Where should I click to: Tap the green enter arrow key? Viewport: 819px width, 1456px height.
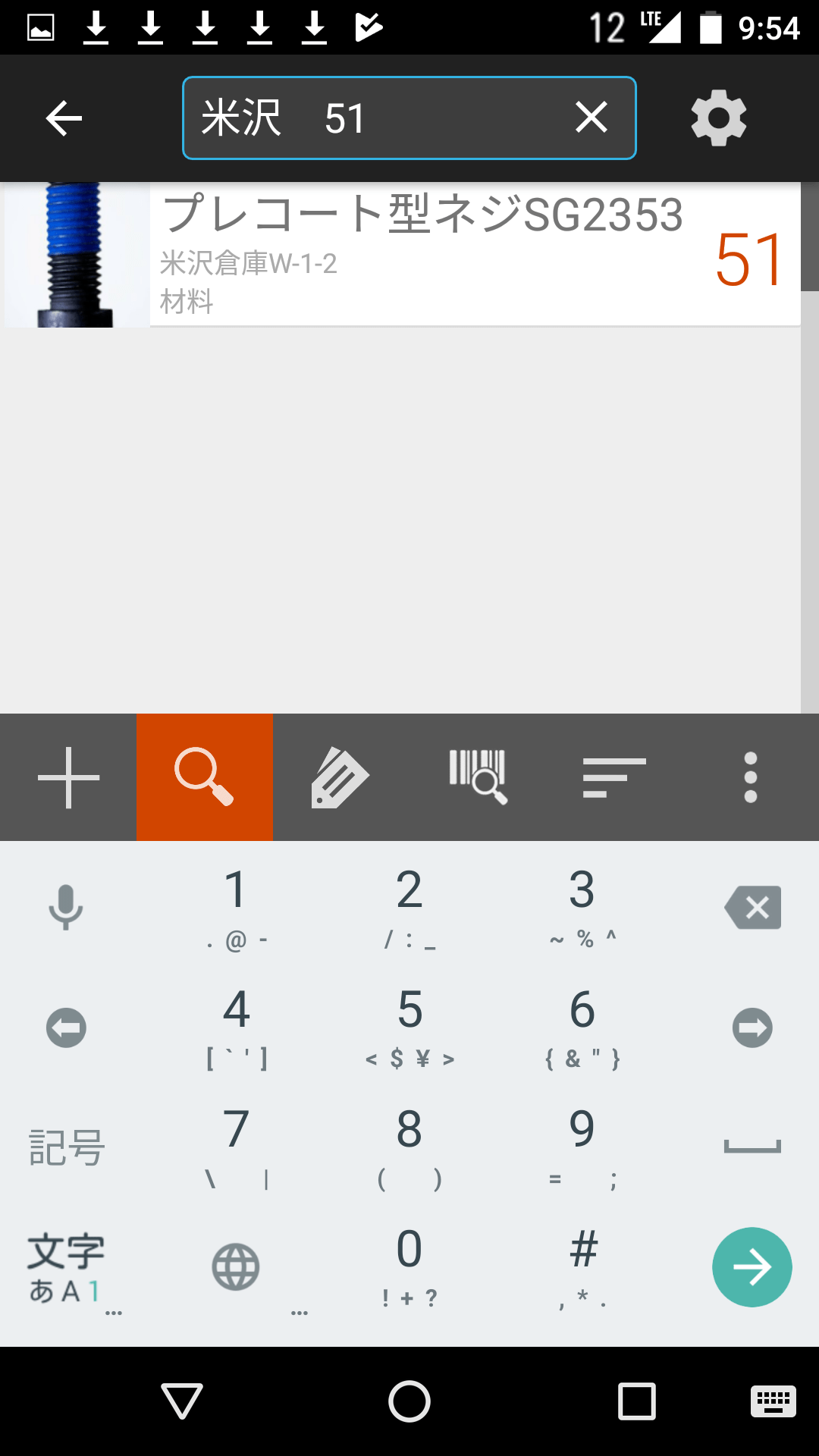click(752, 1267)
